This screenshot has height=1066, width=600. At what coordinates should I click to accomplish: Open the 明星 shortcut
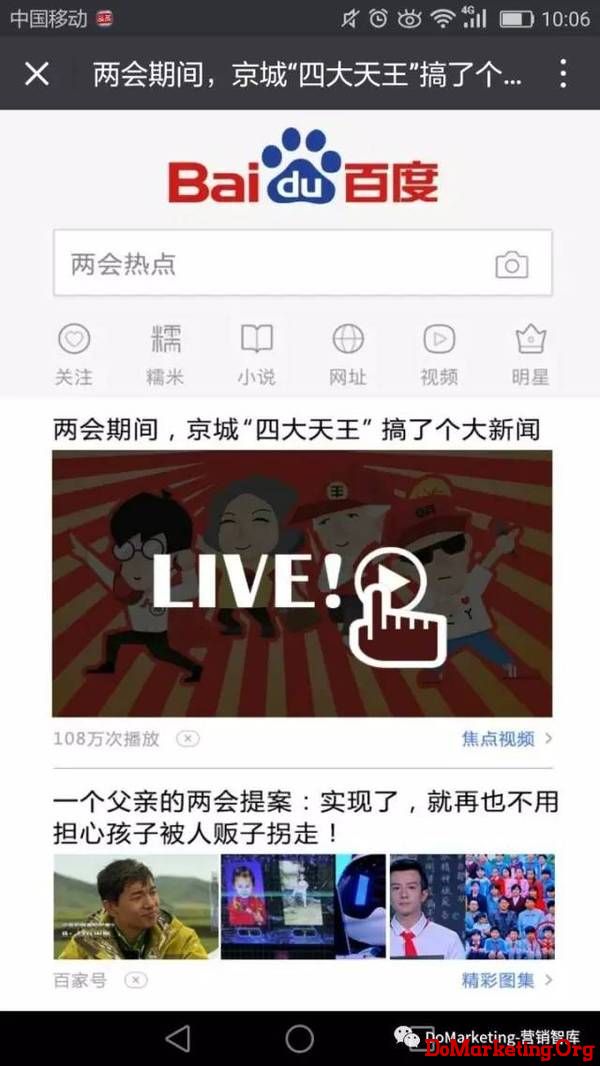pos(530,355)
